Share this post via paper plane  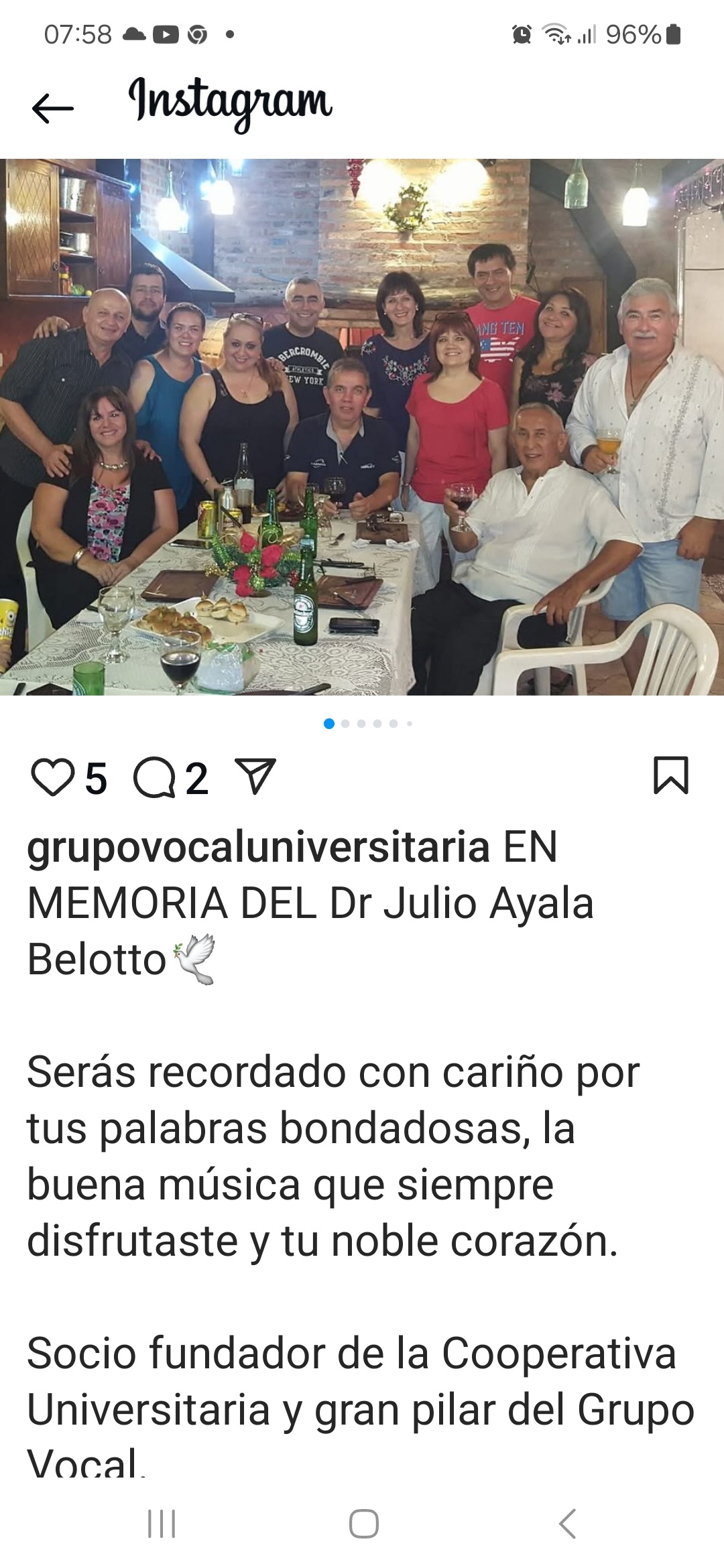[255, 777]
